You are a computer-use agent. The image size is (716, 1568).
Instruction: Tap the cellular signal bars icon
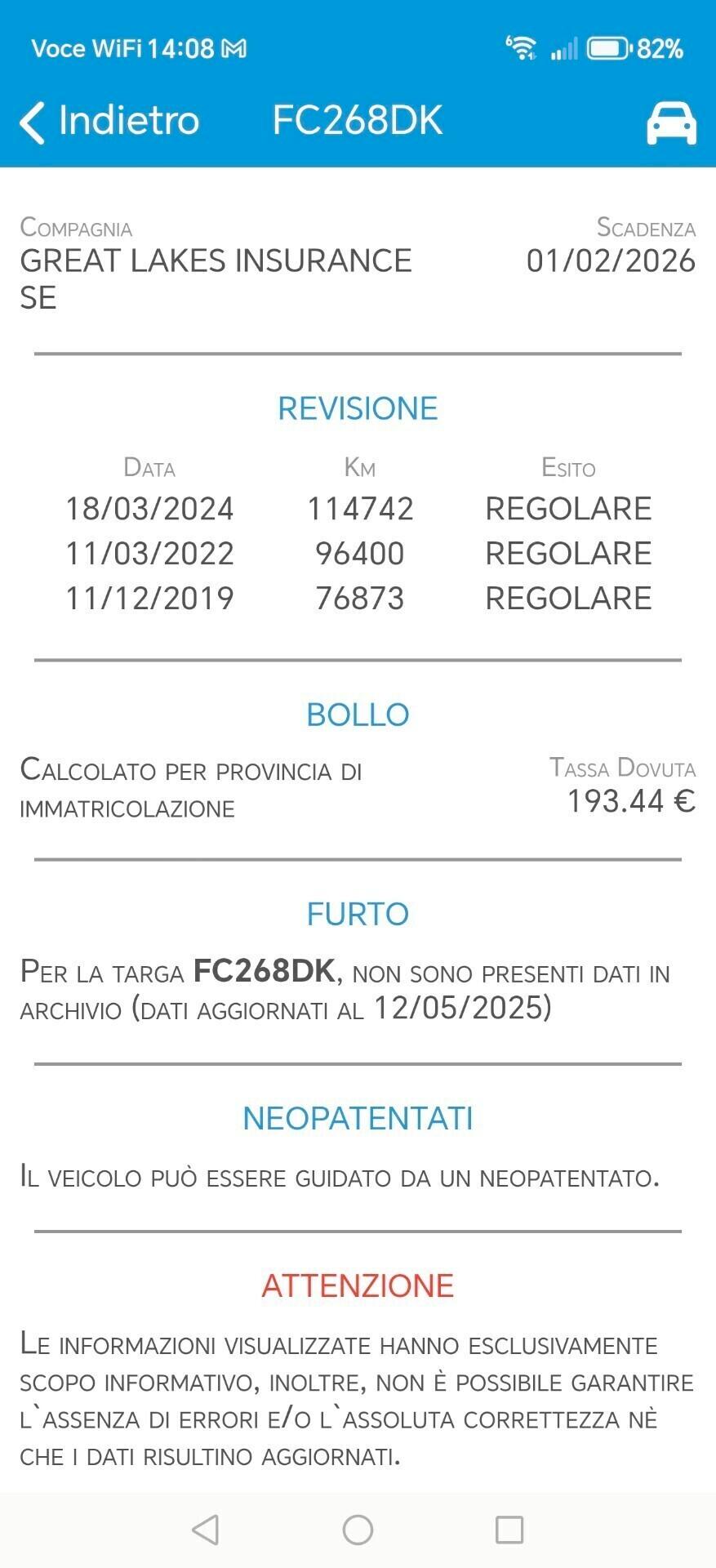click(x=563, y=47)
